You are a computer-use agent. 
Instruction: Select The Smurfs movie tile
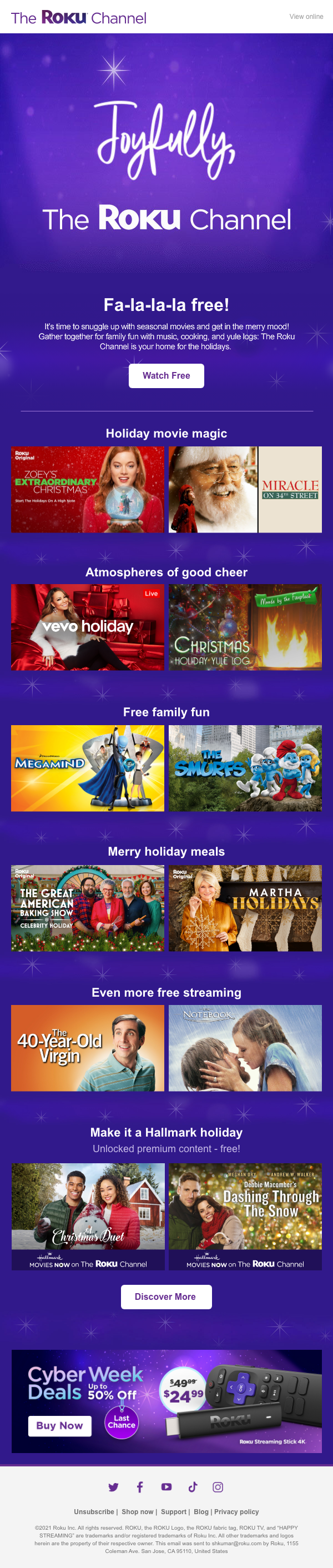[x=245, y=767]
